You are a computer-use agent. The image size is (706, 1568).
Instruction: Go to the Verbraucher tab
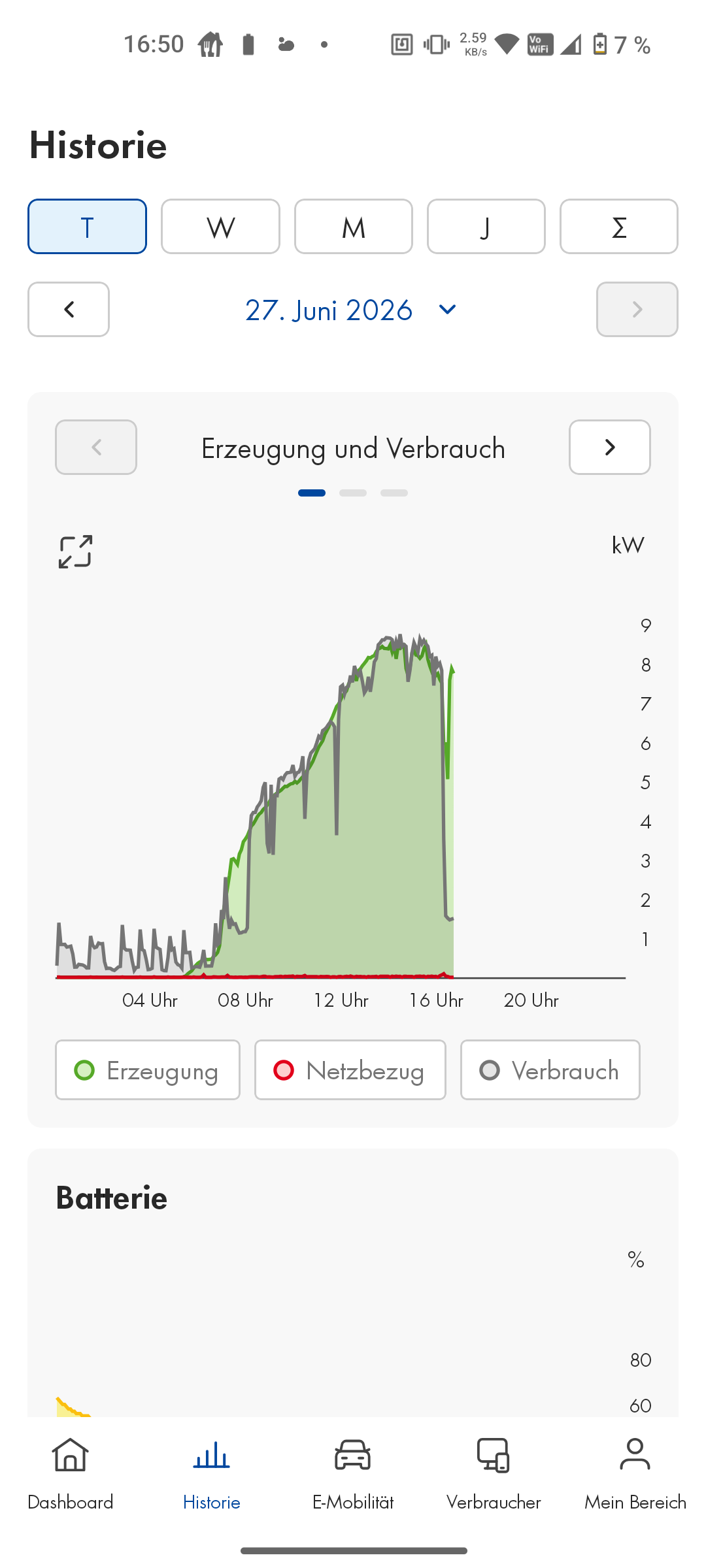pyautogui.click(x=494, y=1474)
